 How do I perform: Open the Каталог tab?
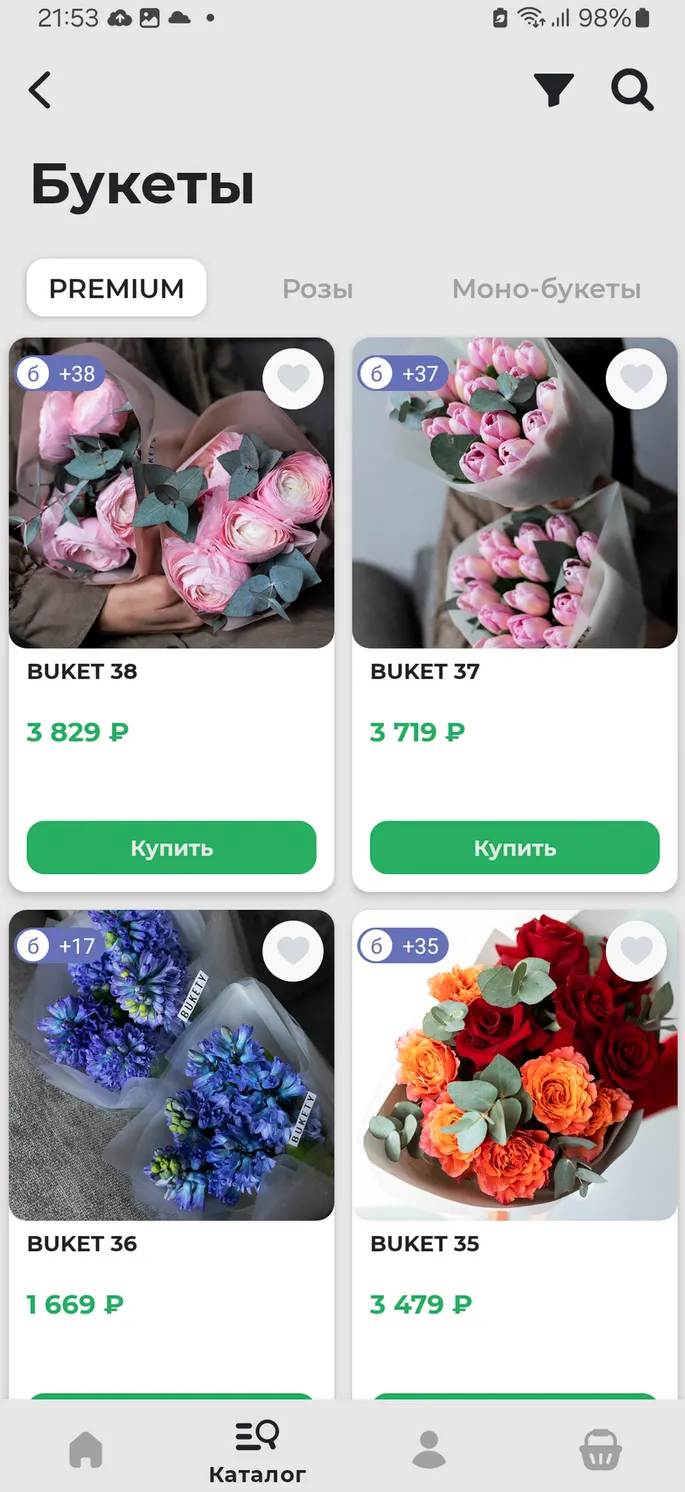click(x=257, y=1451)
